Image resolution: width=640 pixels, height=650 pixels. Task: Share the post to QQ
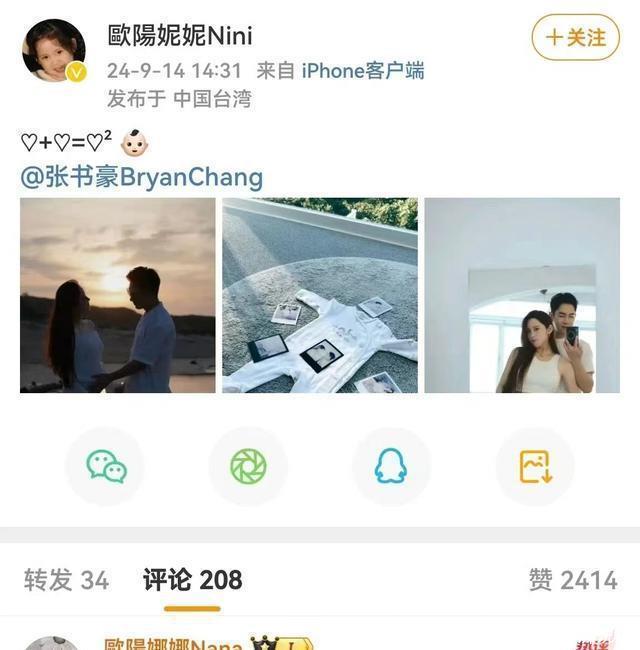point(391,467)
